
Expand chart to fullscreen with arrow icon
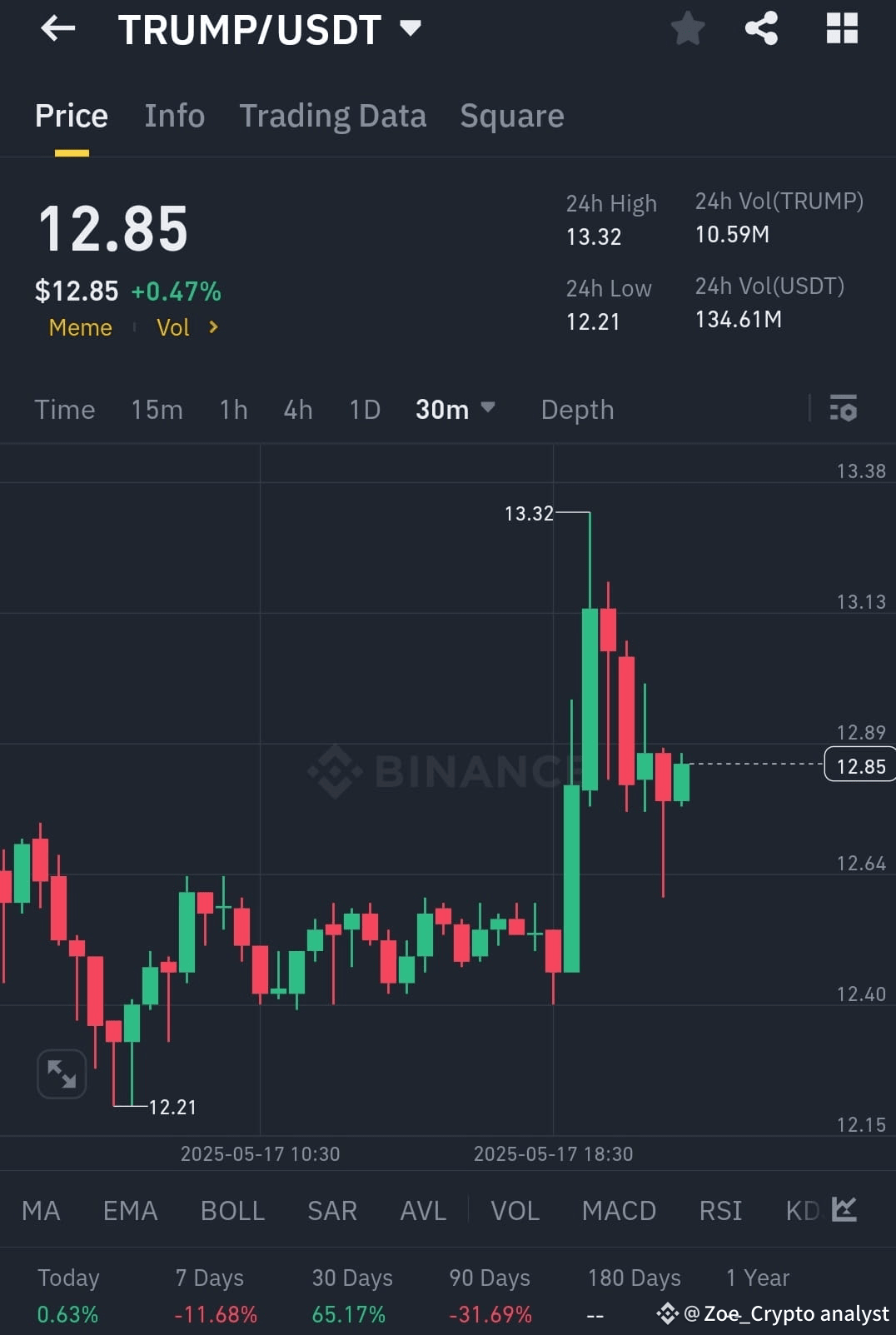[x=62, y=1073]
